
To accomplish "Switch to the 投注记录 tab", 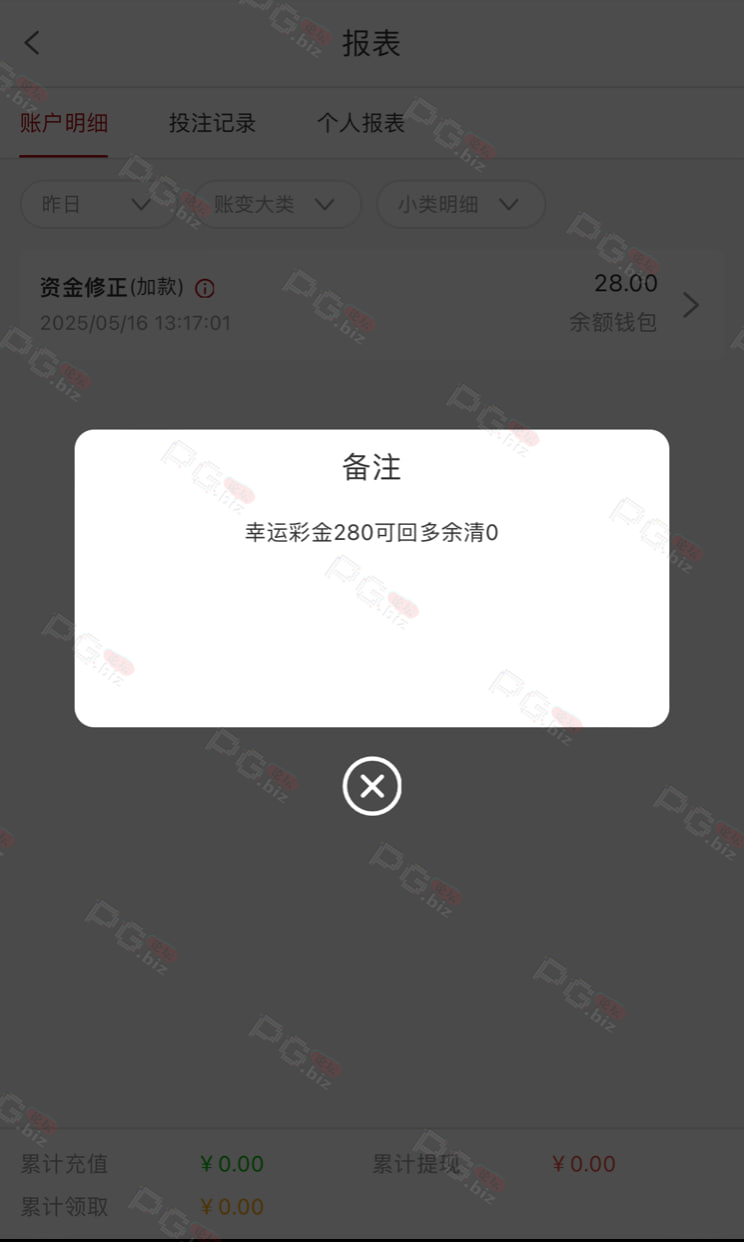I will point(212,123).
